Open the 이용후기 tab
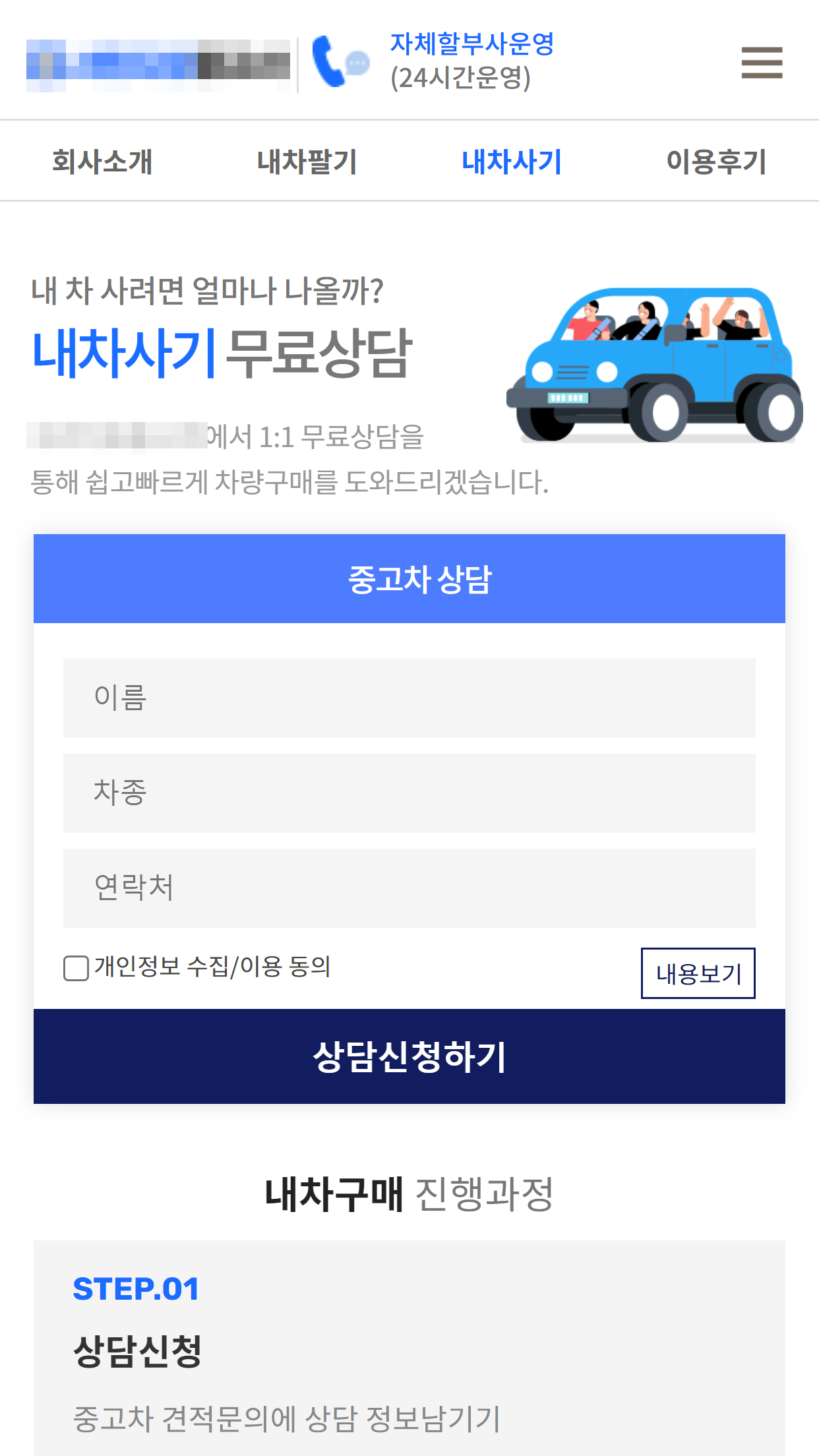Screen dimensions: 819x1456 716,162
